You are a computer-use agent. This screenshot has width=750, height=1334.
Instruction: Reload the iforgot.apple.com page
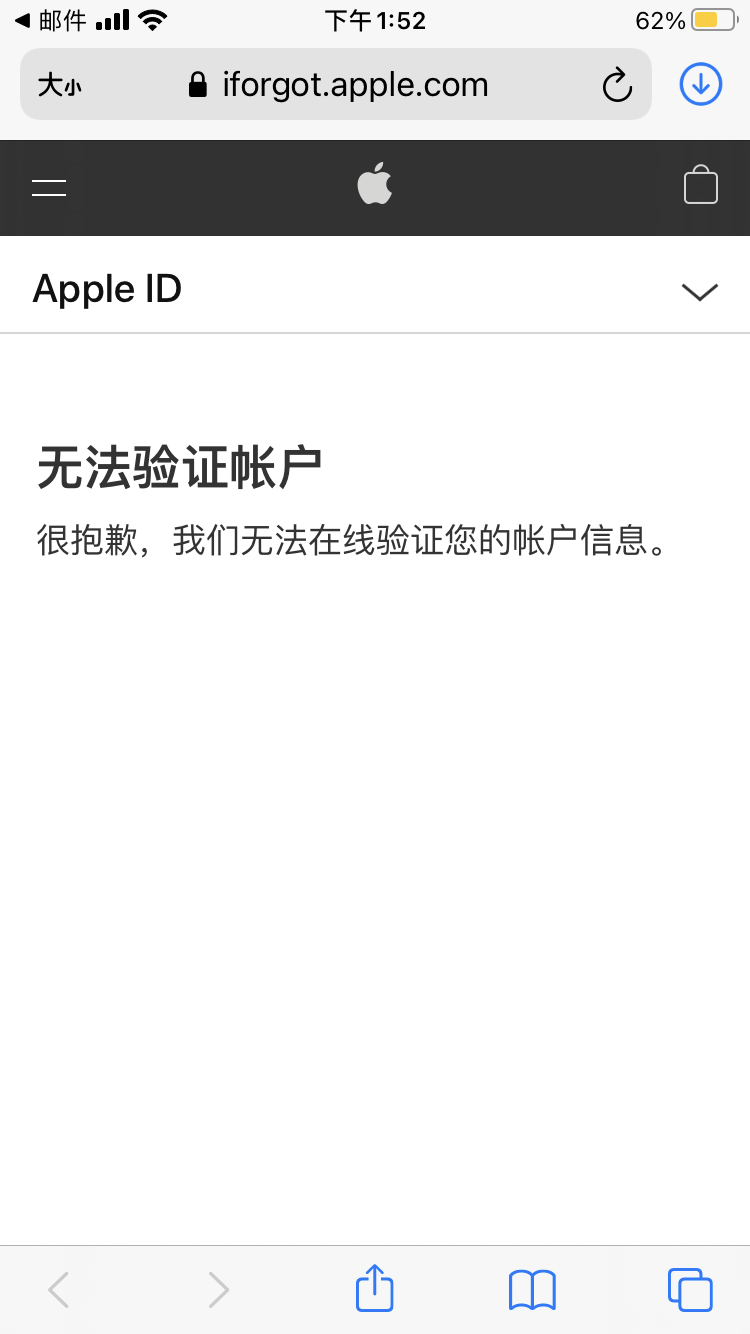click(x=617, y=86)
